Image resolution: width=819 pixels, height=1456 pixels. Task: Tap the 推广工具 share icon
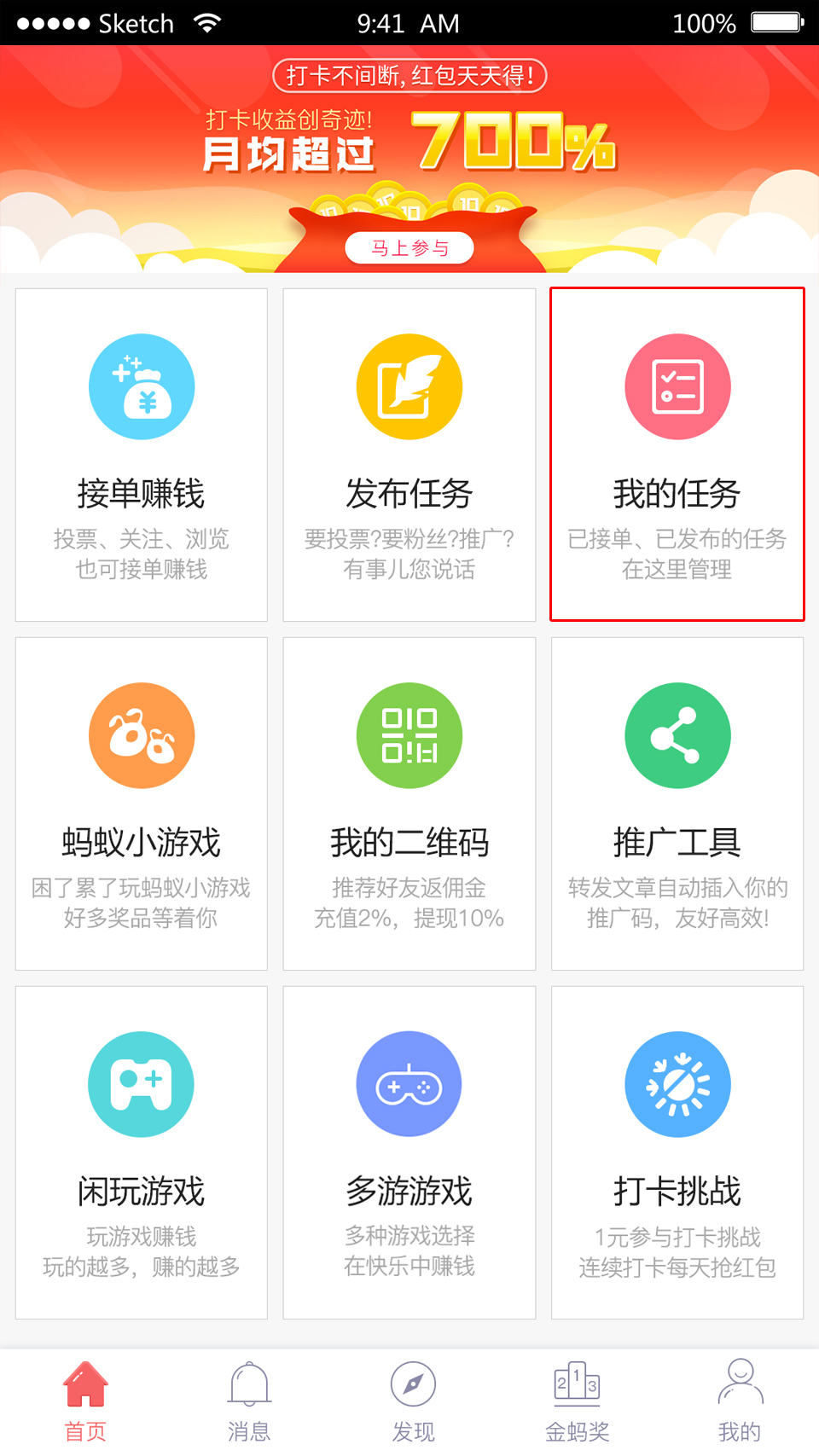(677, 735)
